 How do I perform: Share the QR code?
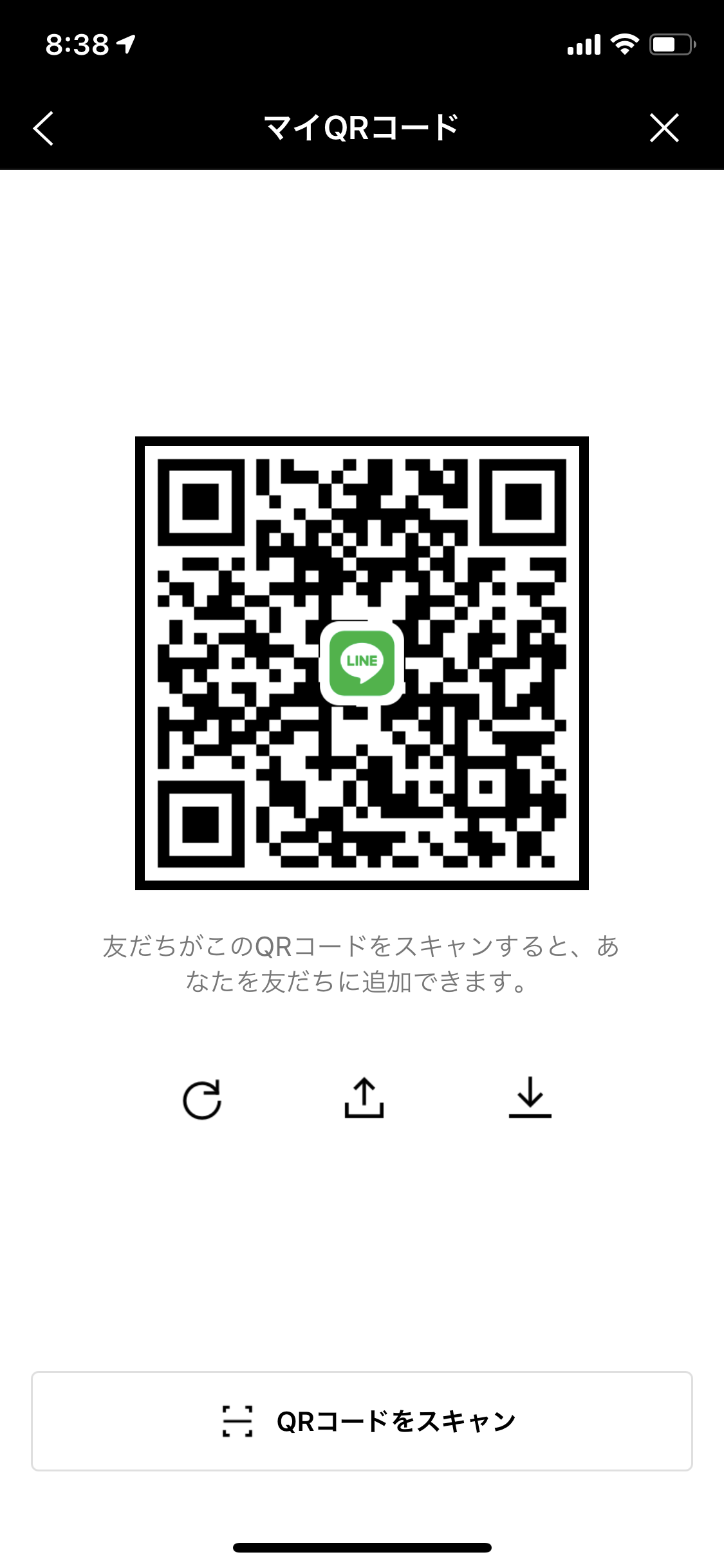364,1098
